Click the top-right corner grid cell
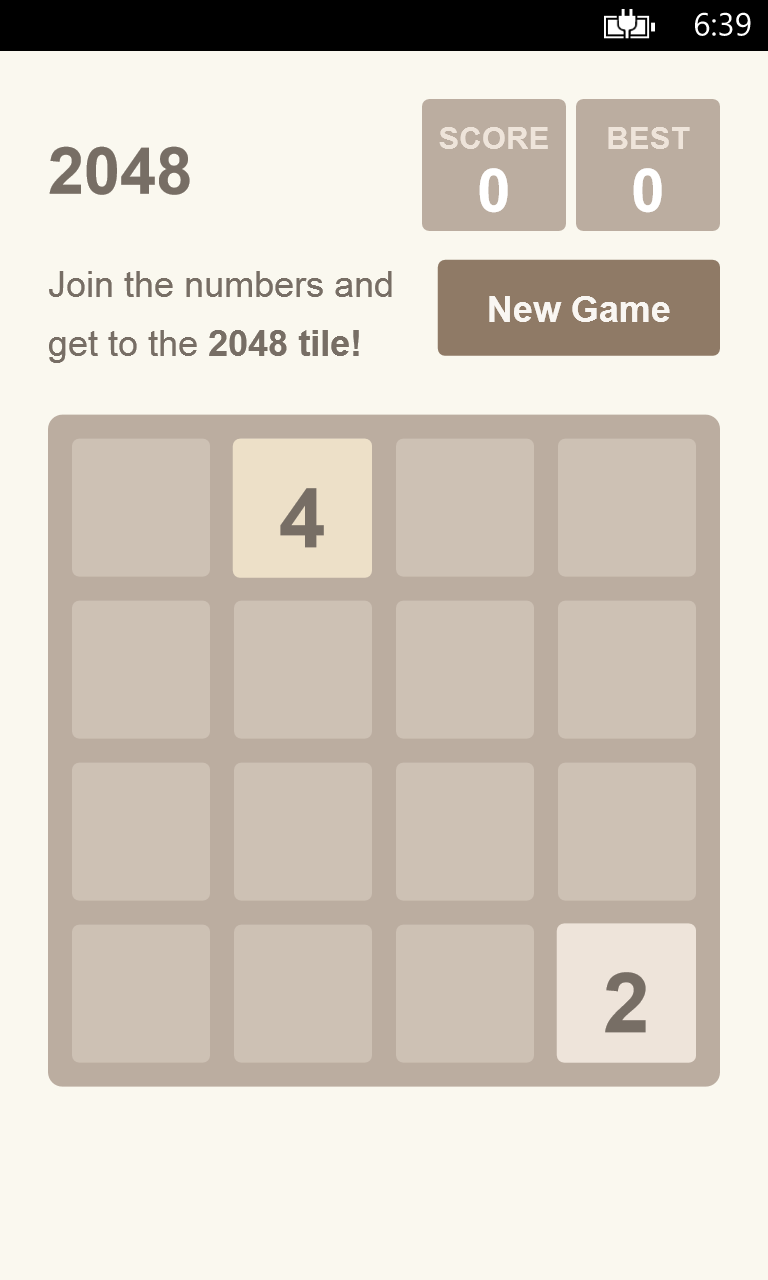The width and height of the screenshot is (768, 1280). 626,507
